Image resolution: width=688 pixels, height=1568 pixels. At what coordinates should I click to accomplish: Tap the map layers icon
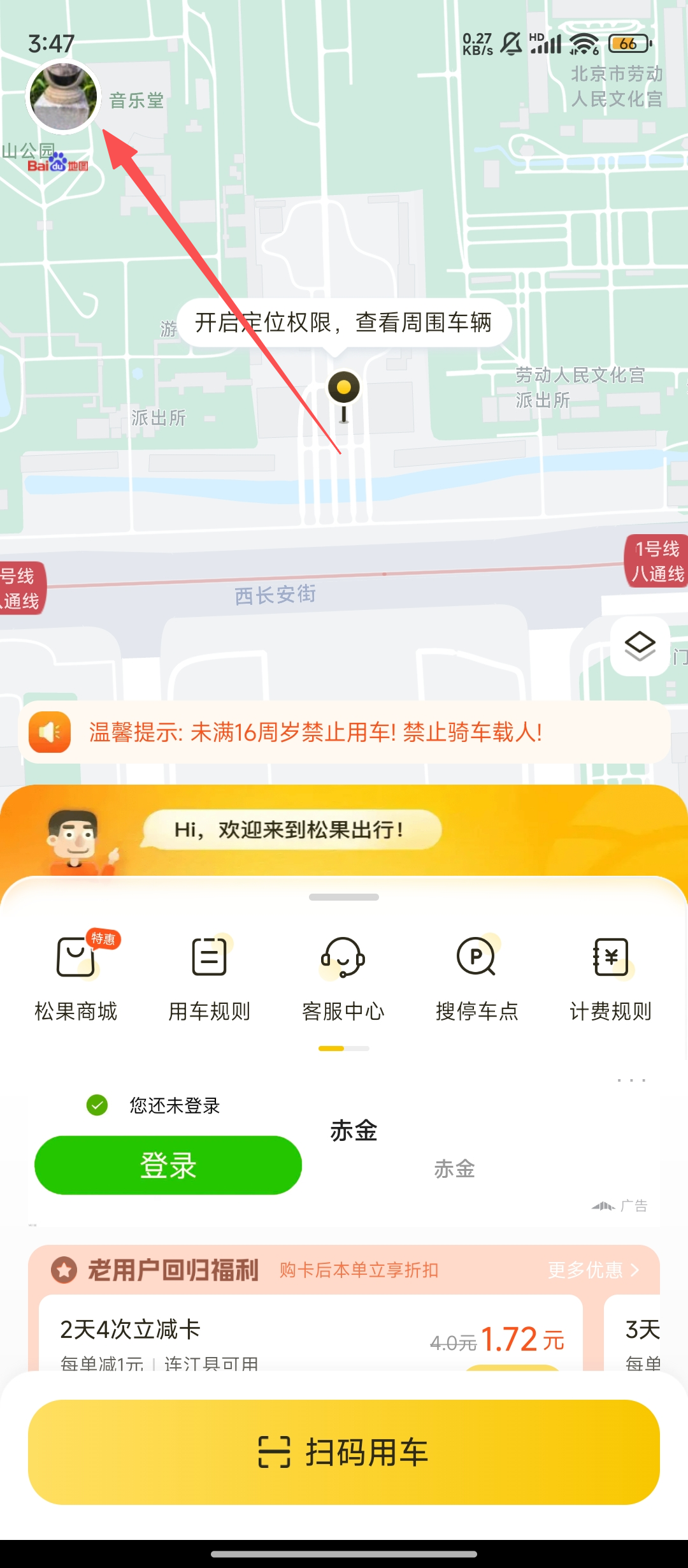[640, 646]
